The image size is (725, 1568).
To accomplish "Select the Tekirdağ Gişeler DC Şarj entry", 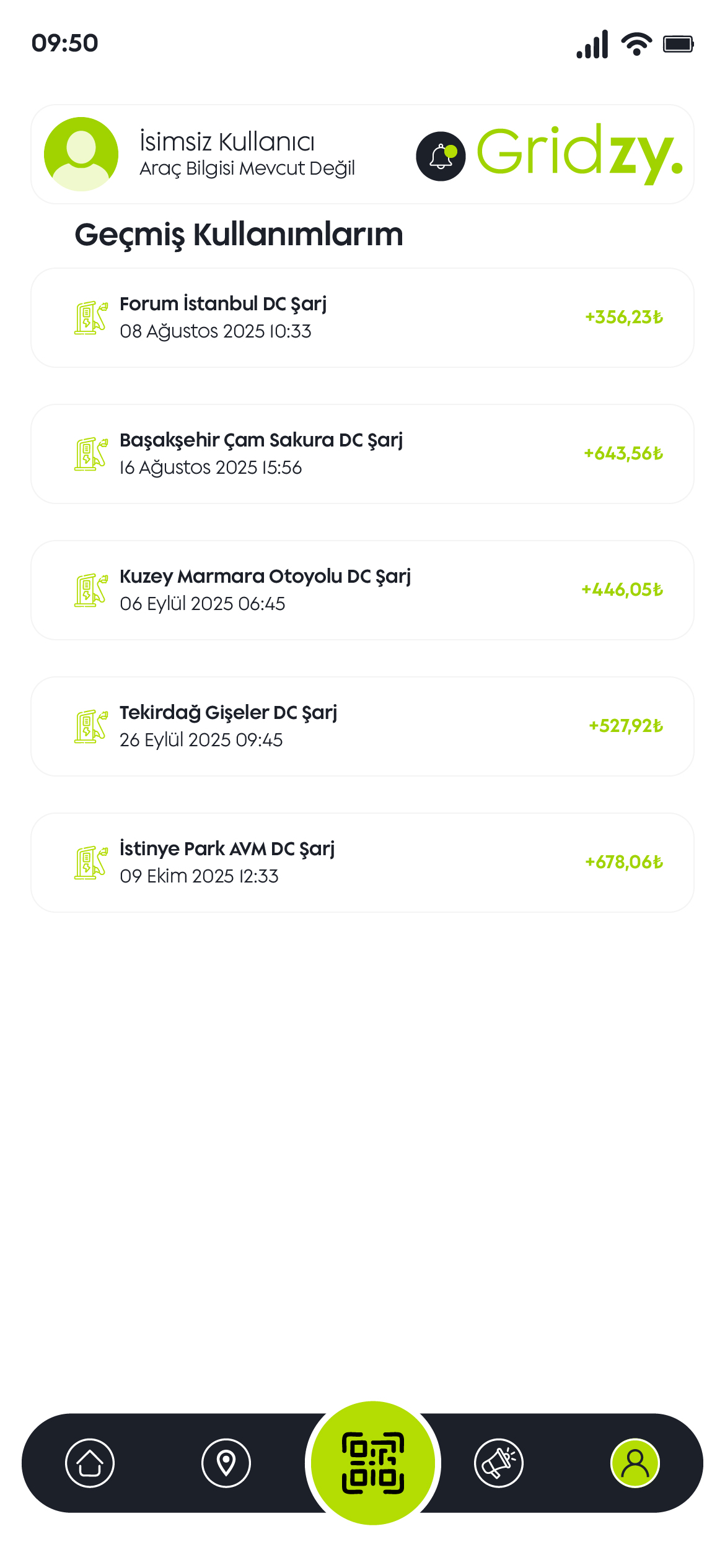I will point(362,726).
